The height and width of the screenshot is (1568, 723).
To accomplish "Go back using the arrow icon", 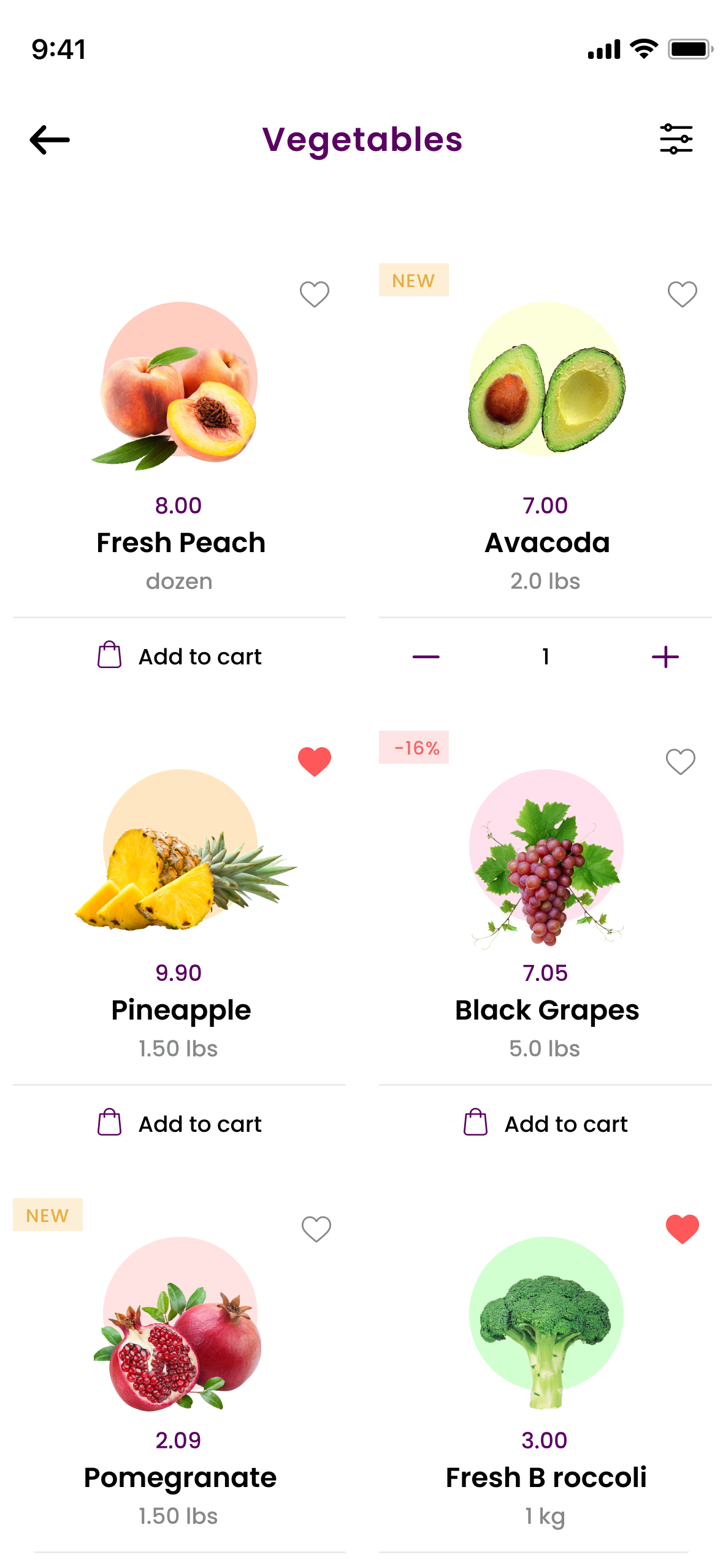I will point(50,140).
